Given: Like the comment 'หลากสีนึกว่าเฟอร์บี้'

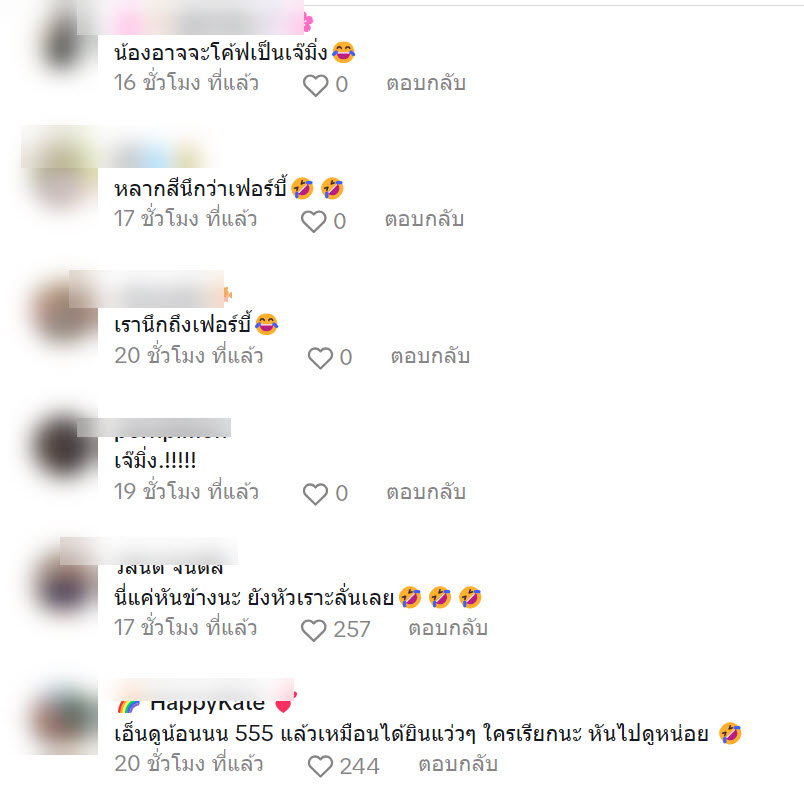Looking at the screenshot, I should tap(314, 221).
